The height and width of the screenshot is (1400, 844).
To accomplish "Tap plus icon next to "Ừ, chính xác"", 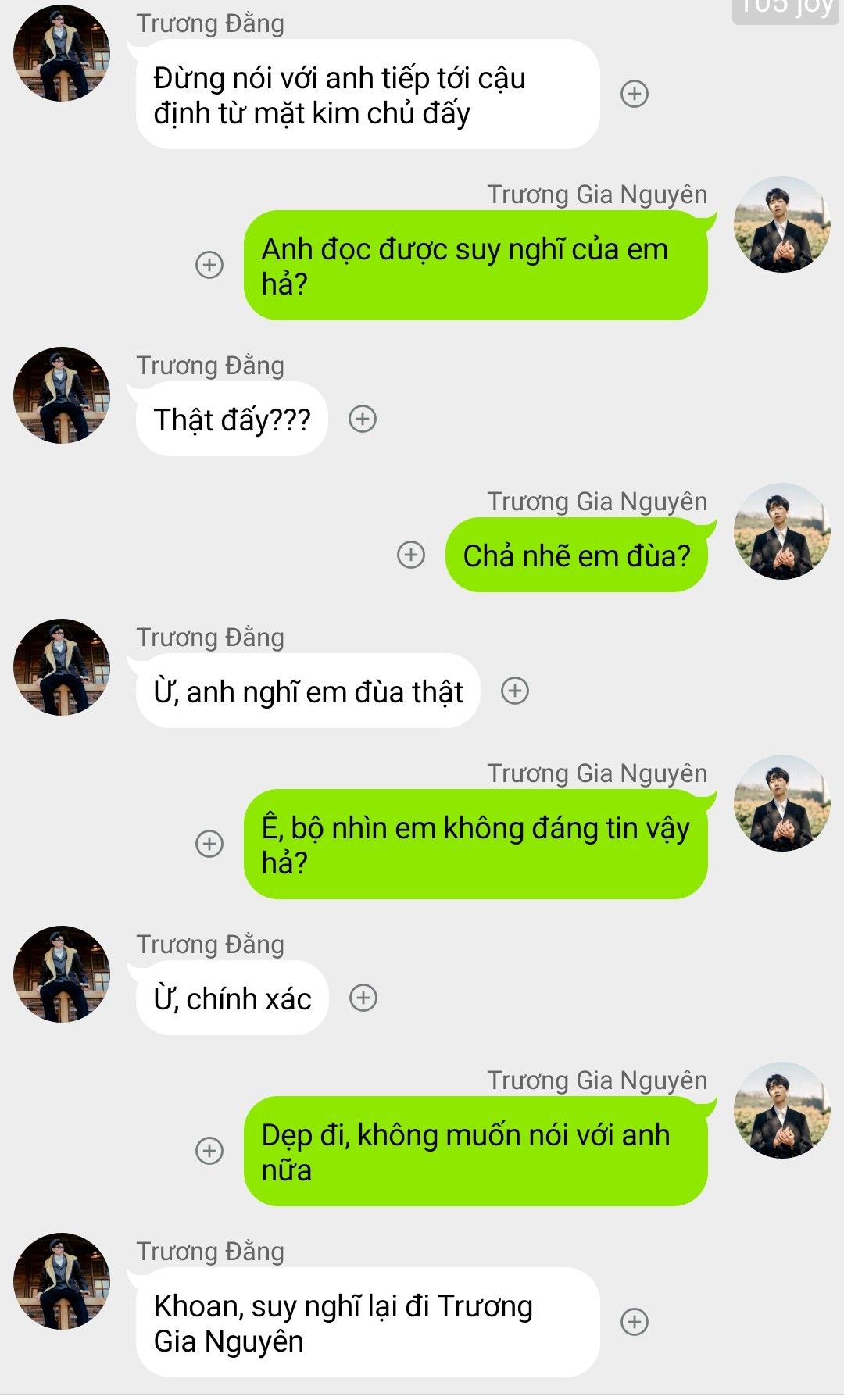I will 363,998.
